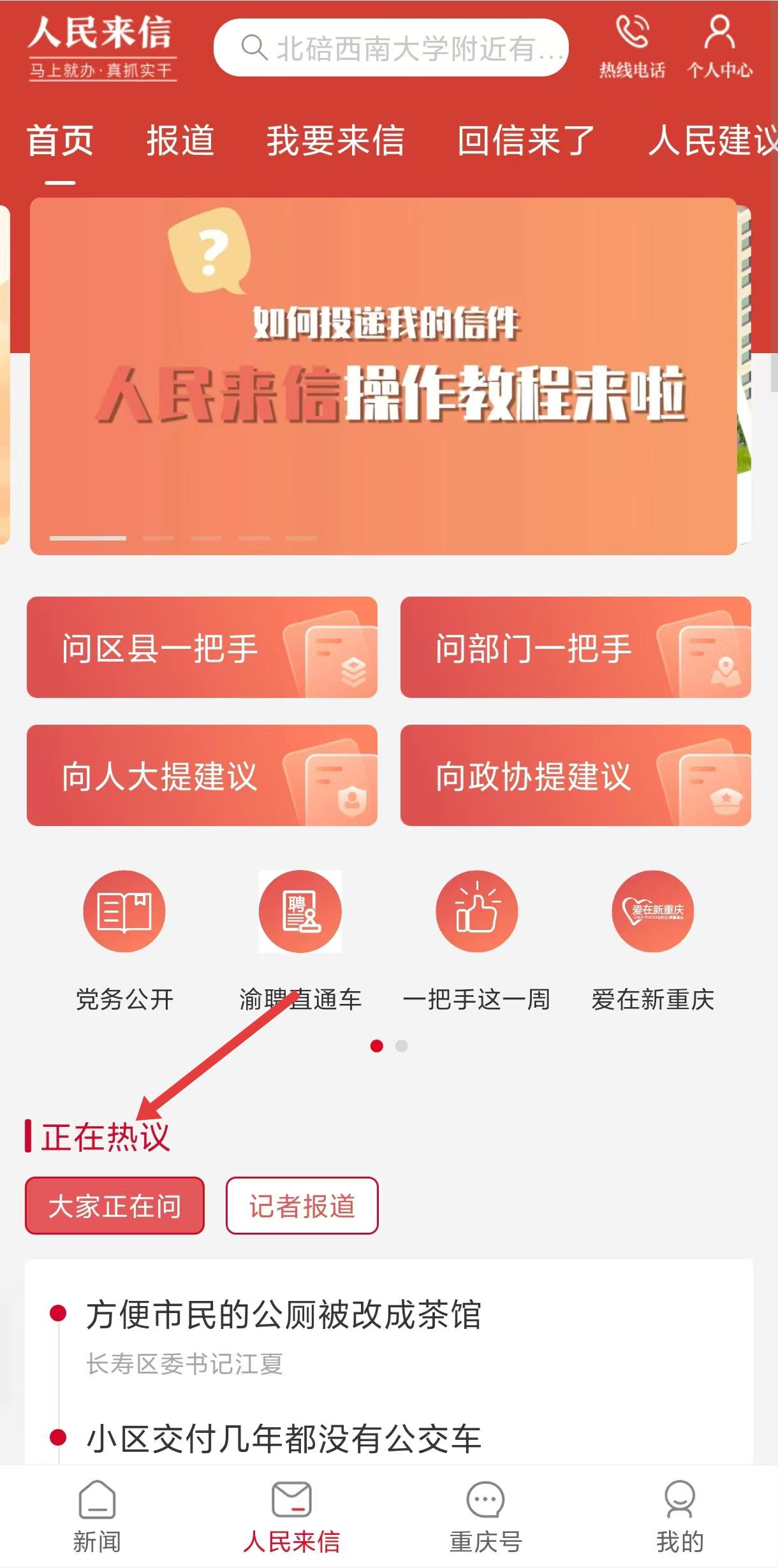Go to the 重庆号 bottom tab
The height and width of the screenshot is (1568, 778).
tap(486, 1517)
